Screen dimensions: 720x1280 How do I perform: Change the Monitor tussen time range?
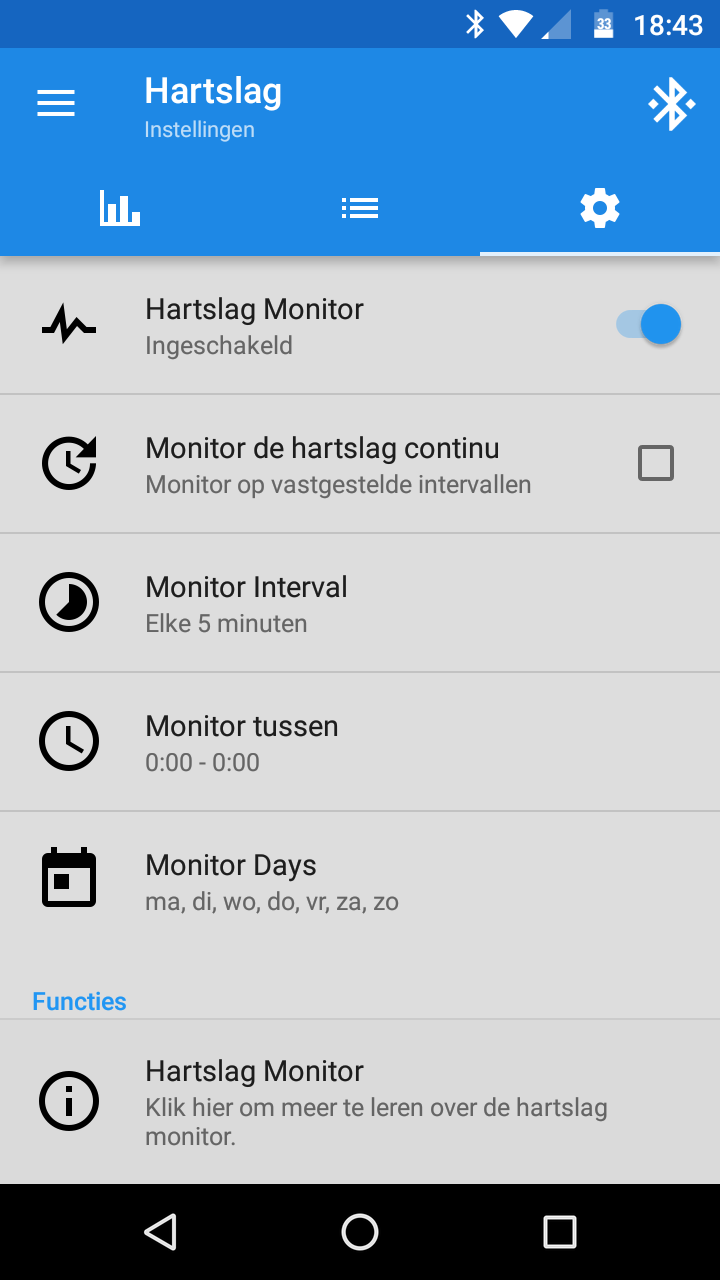360,742
